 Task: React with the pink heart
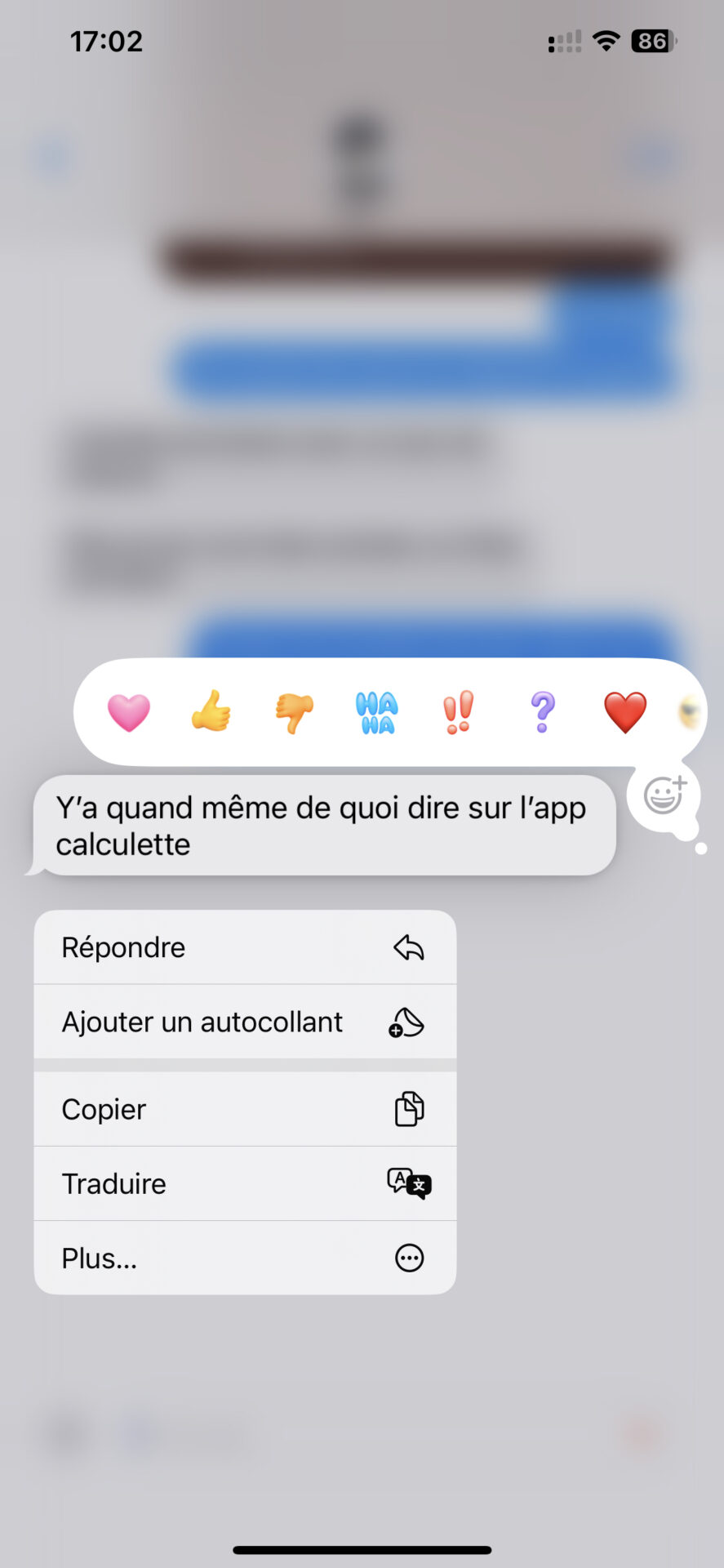pos(129,712)
